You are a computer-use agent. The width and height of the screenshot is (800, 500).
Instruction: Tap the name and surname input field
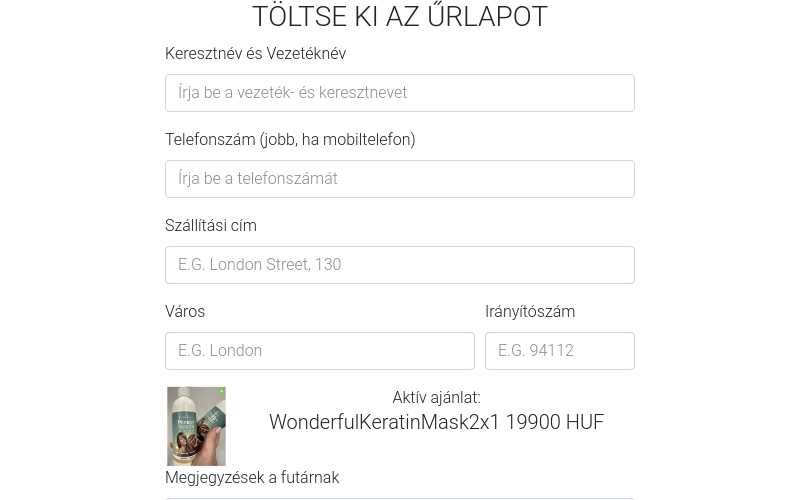(x=399, y=93)
